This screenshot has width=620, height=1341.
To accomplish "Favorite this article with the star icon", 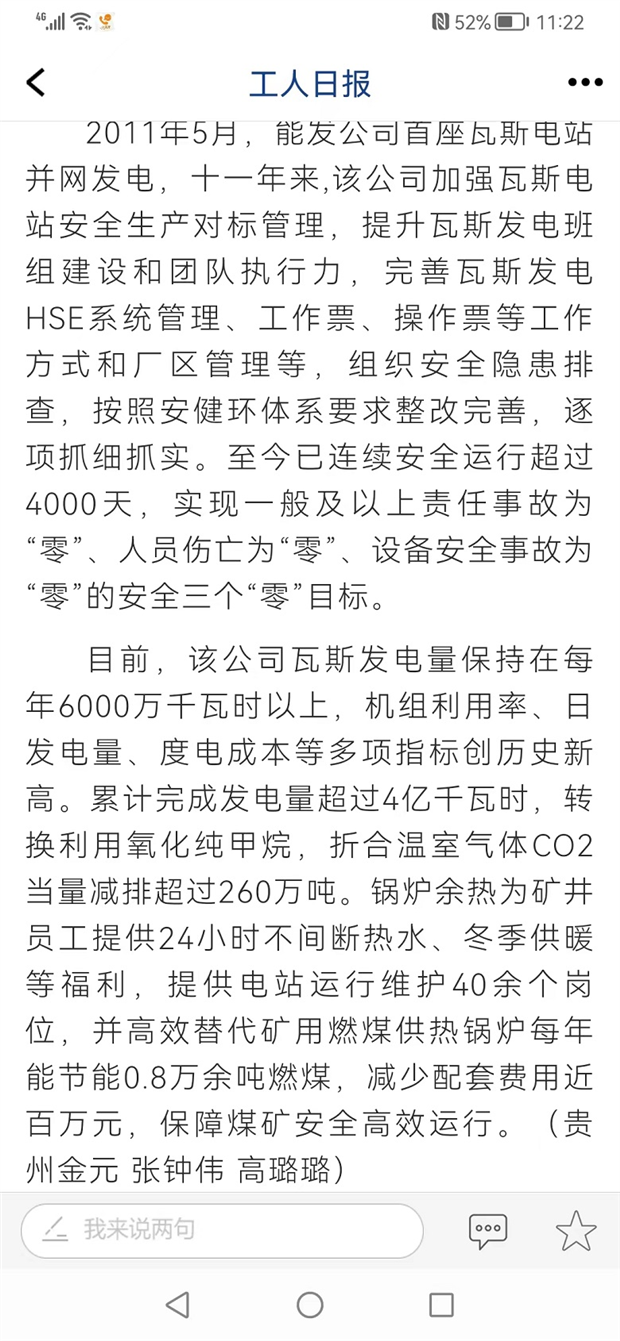I will 576,1230.
